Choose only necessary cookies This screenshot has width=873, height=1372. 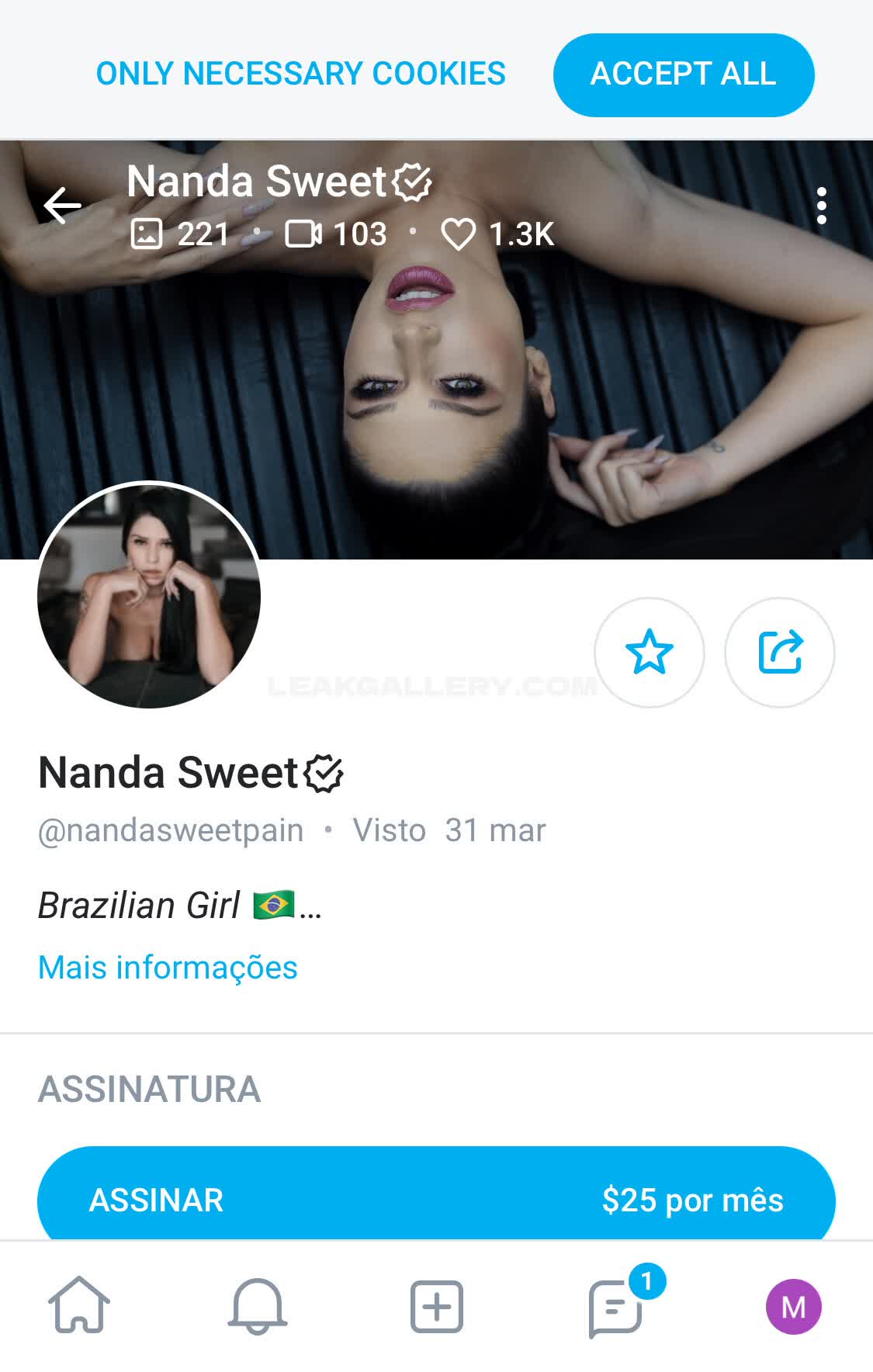300,74
